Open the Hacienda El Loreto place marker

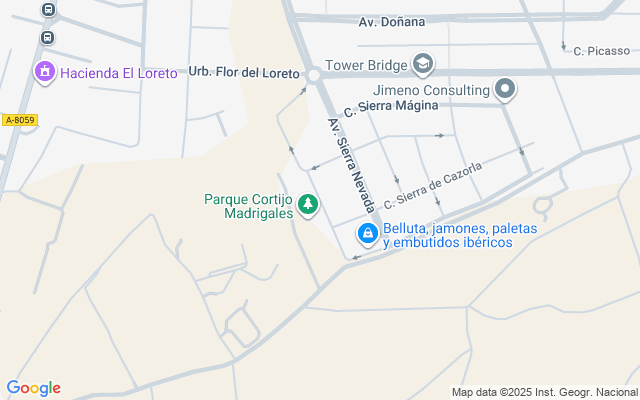click(43, 72)
